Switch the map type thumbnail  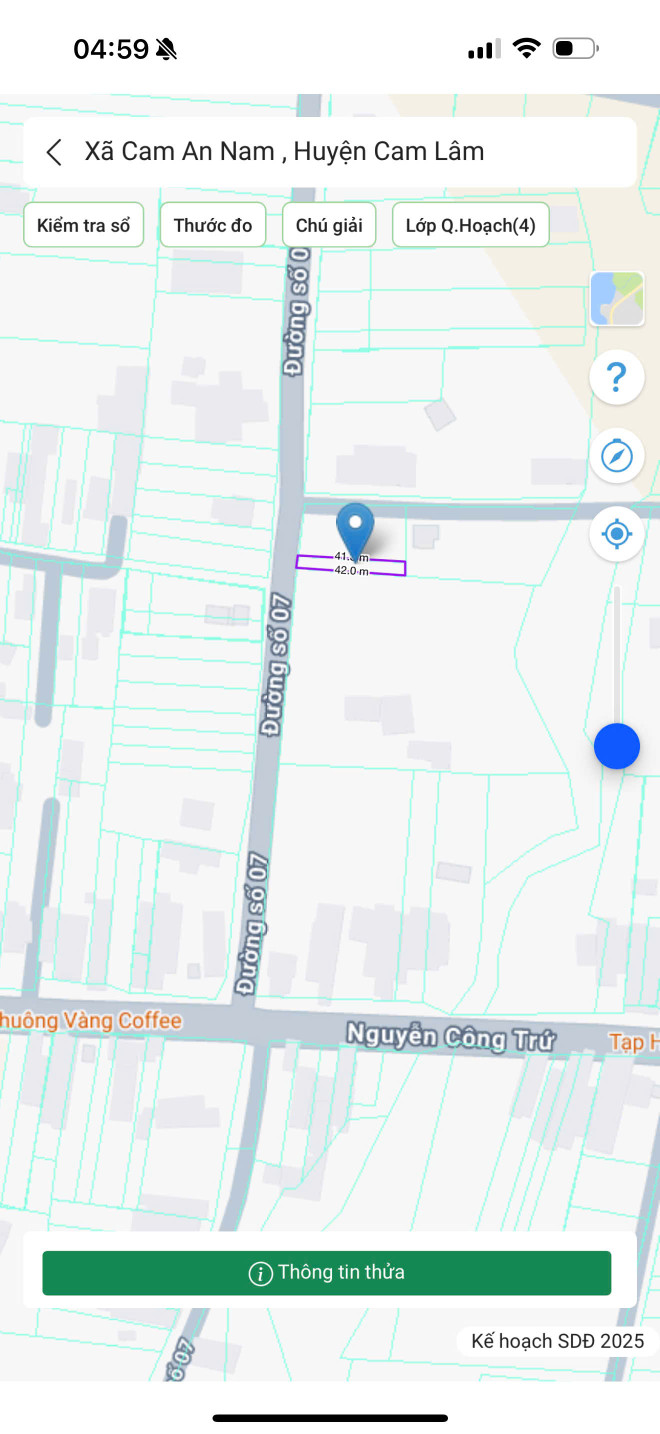tap(617, 299)
